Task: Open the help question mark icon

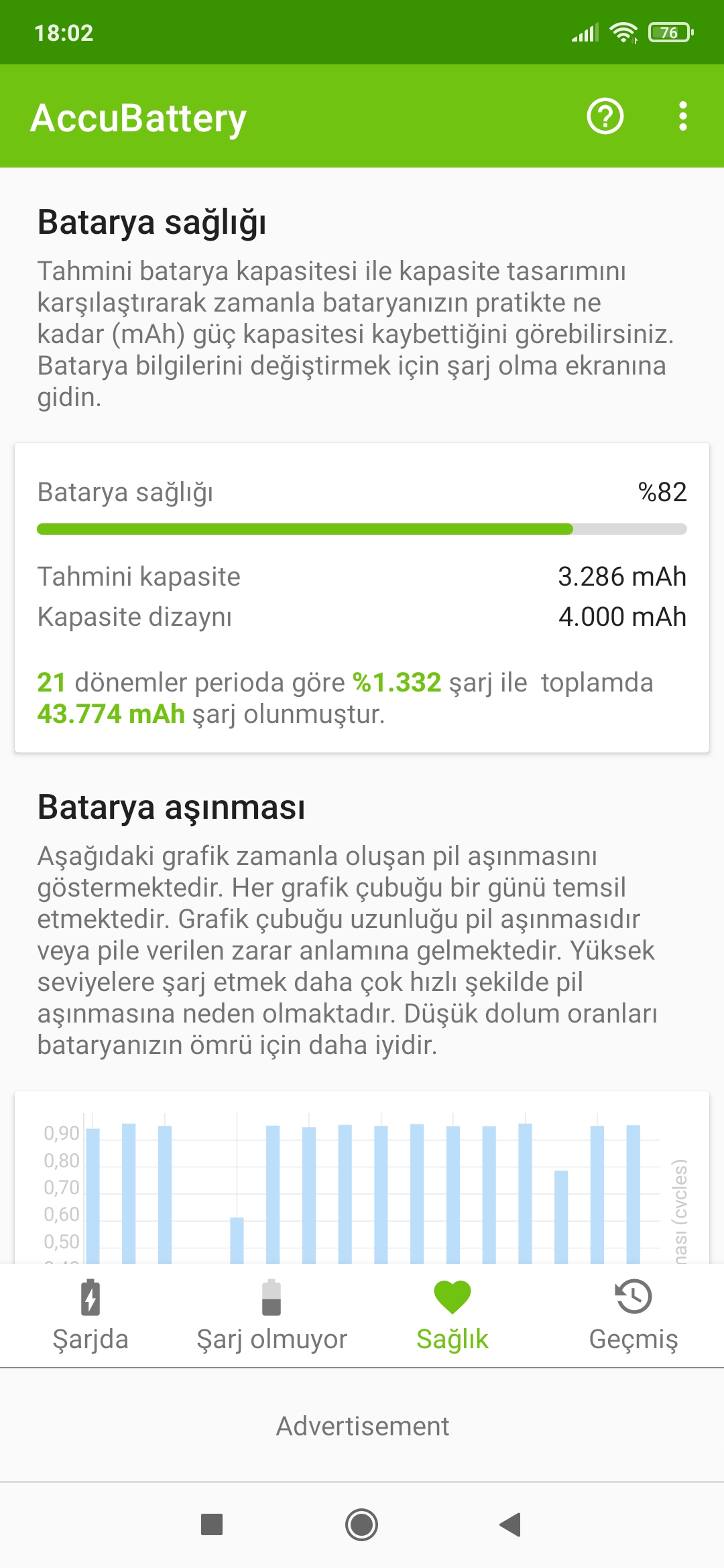Action: point(605,117)
